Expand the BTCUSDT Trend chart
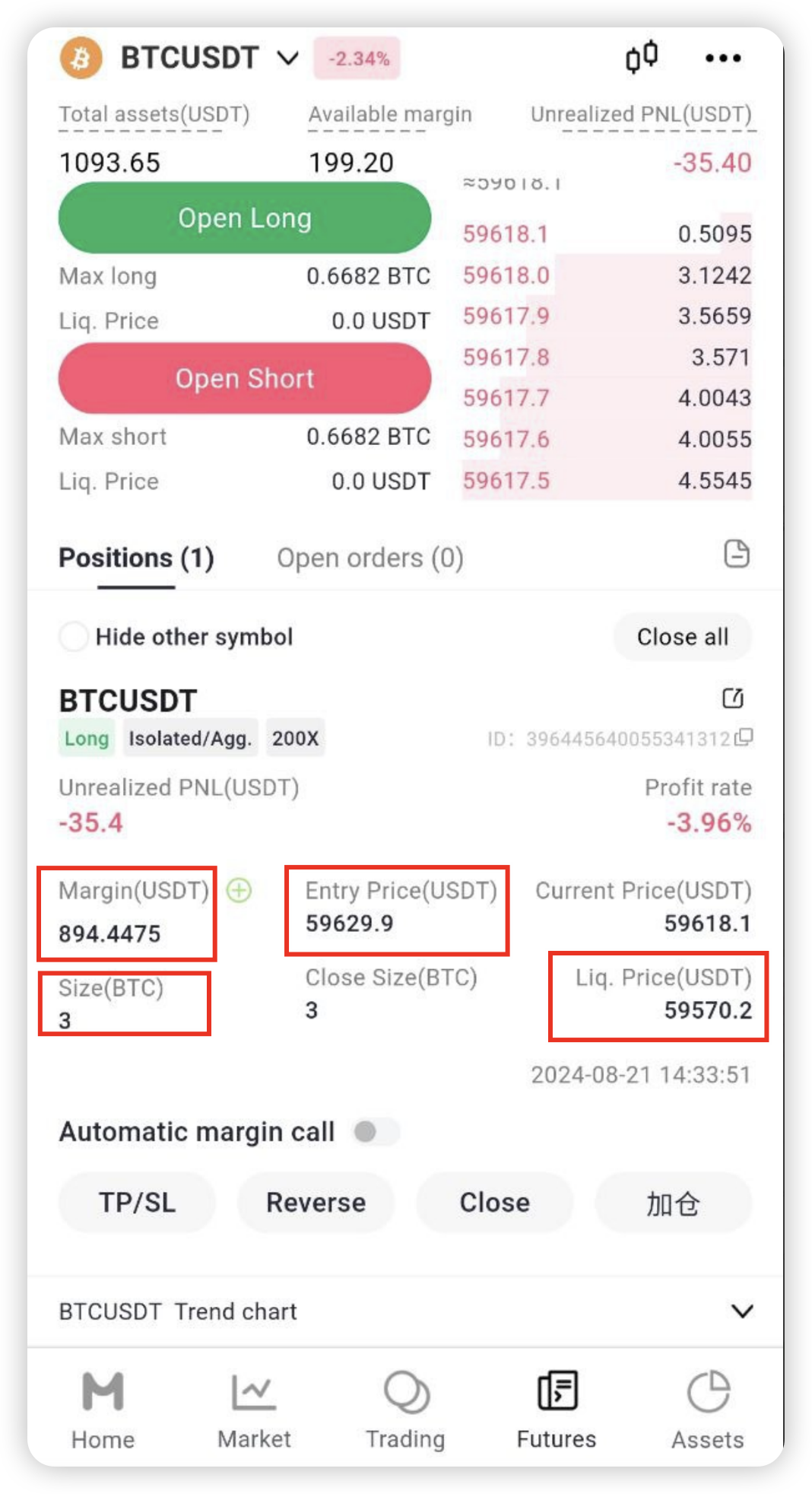This screenshot has width=812, height=1494. click(742, 1311)
